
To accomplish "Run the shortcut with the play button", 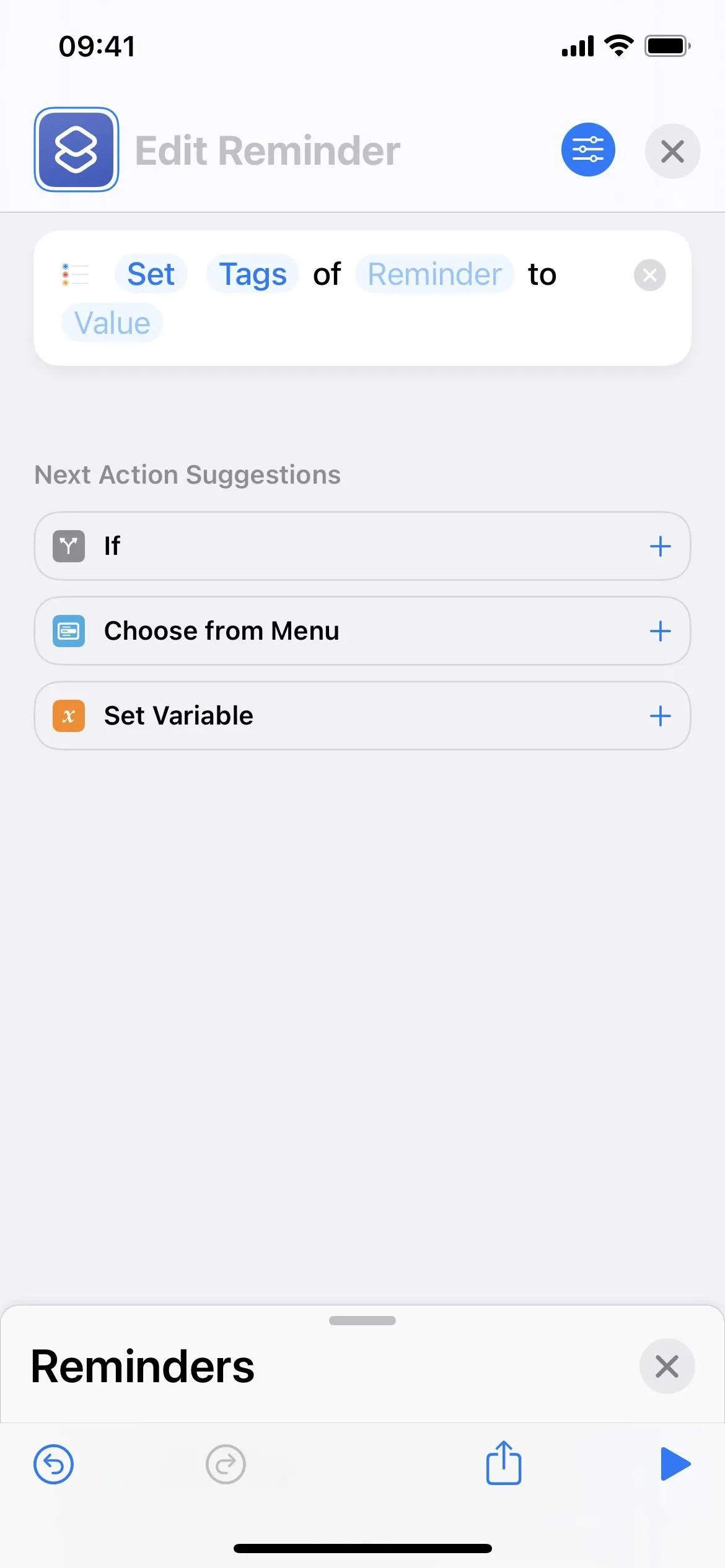I will (x=675, y=1464).
